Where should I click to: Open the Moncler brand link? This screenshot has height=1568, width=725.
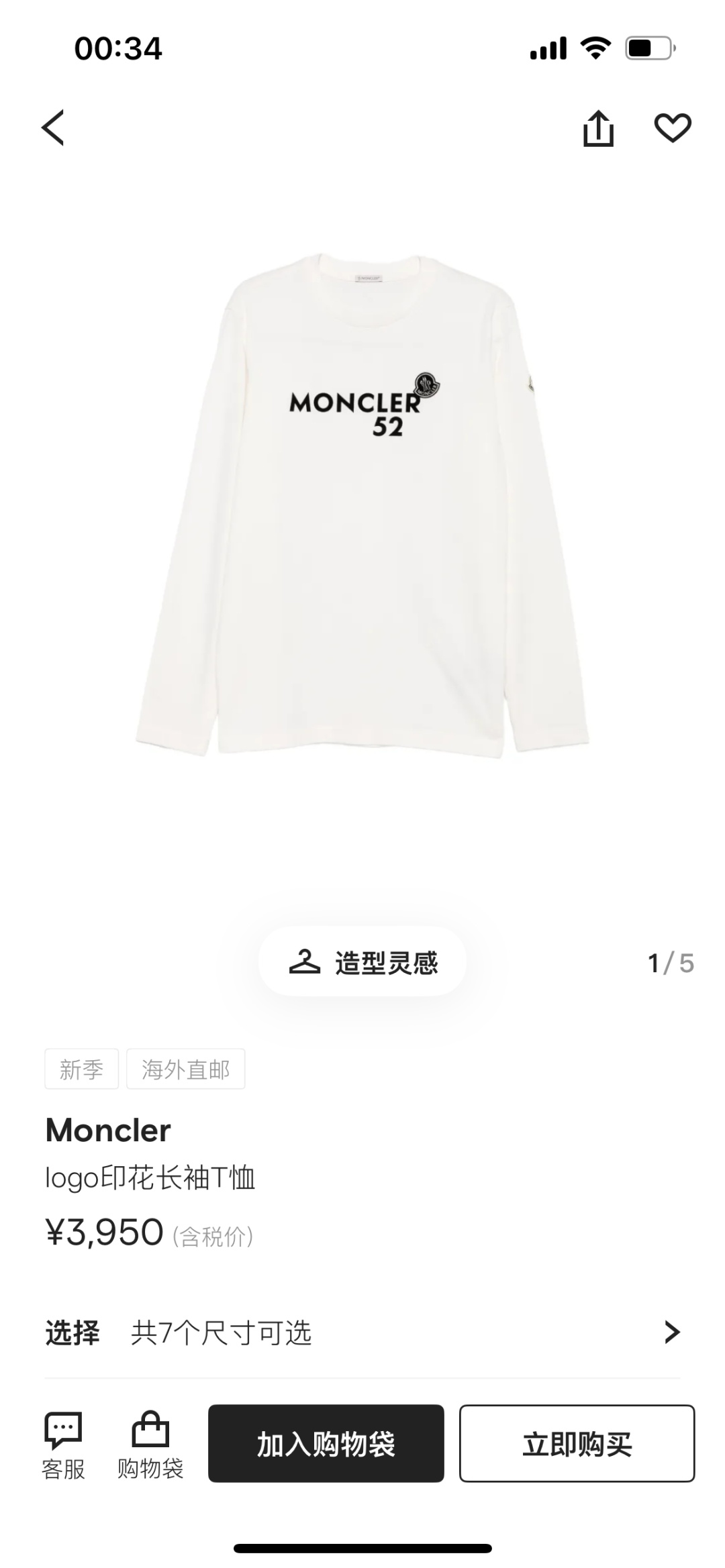tap(108, 1130)
